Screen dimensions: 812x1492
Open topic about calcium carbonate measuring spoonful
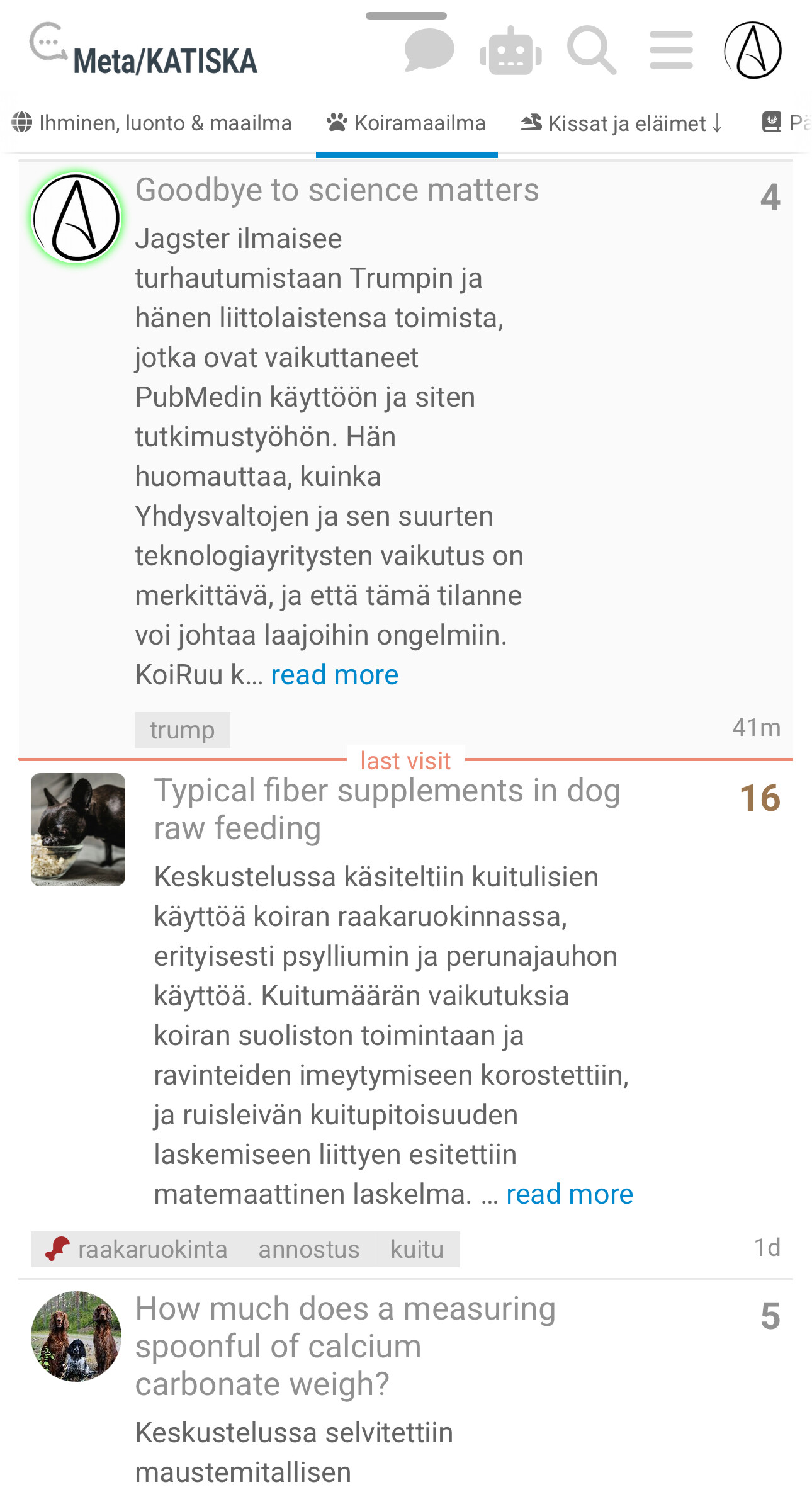tap(345, 1346)
